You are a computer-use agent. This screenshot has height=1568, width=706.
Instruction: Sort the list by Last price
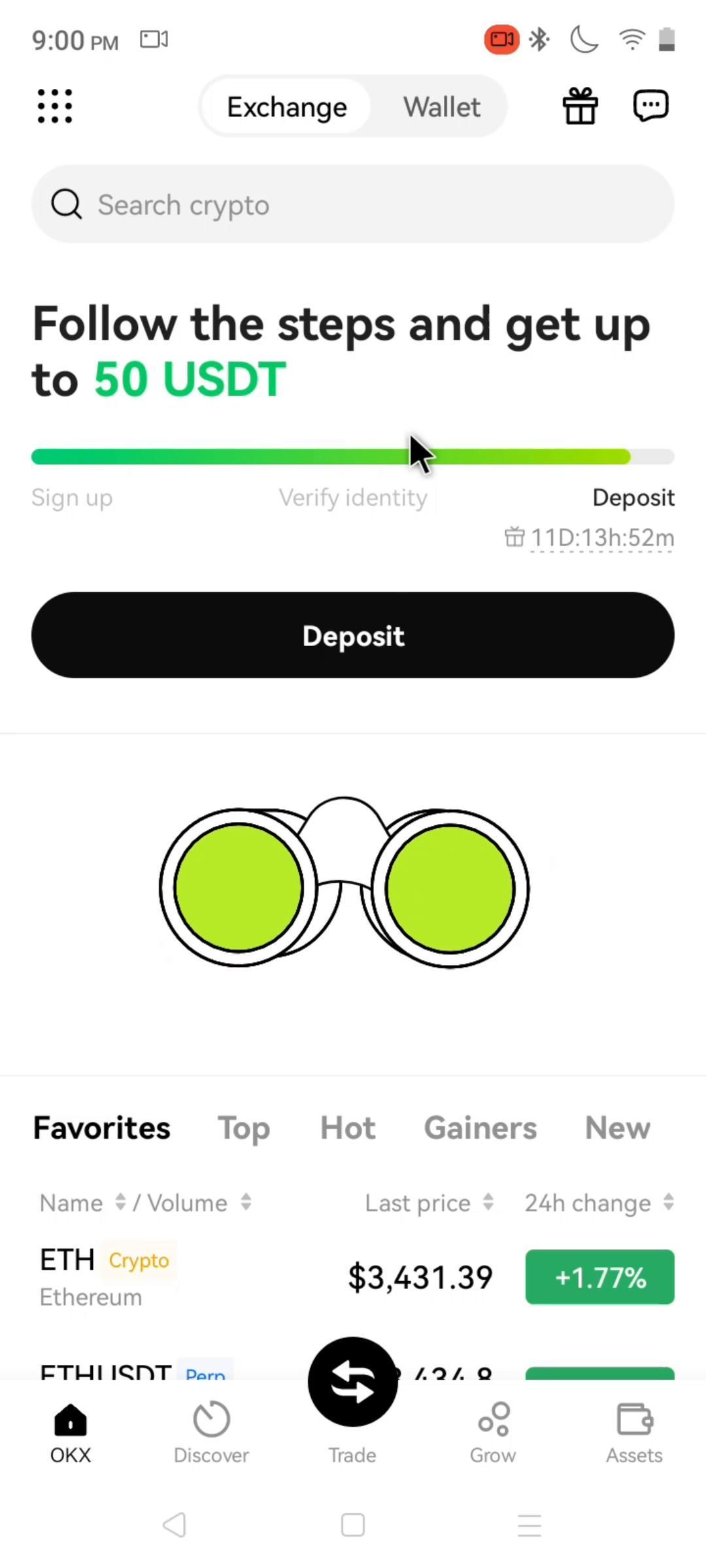pos(428,1203)
